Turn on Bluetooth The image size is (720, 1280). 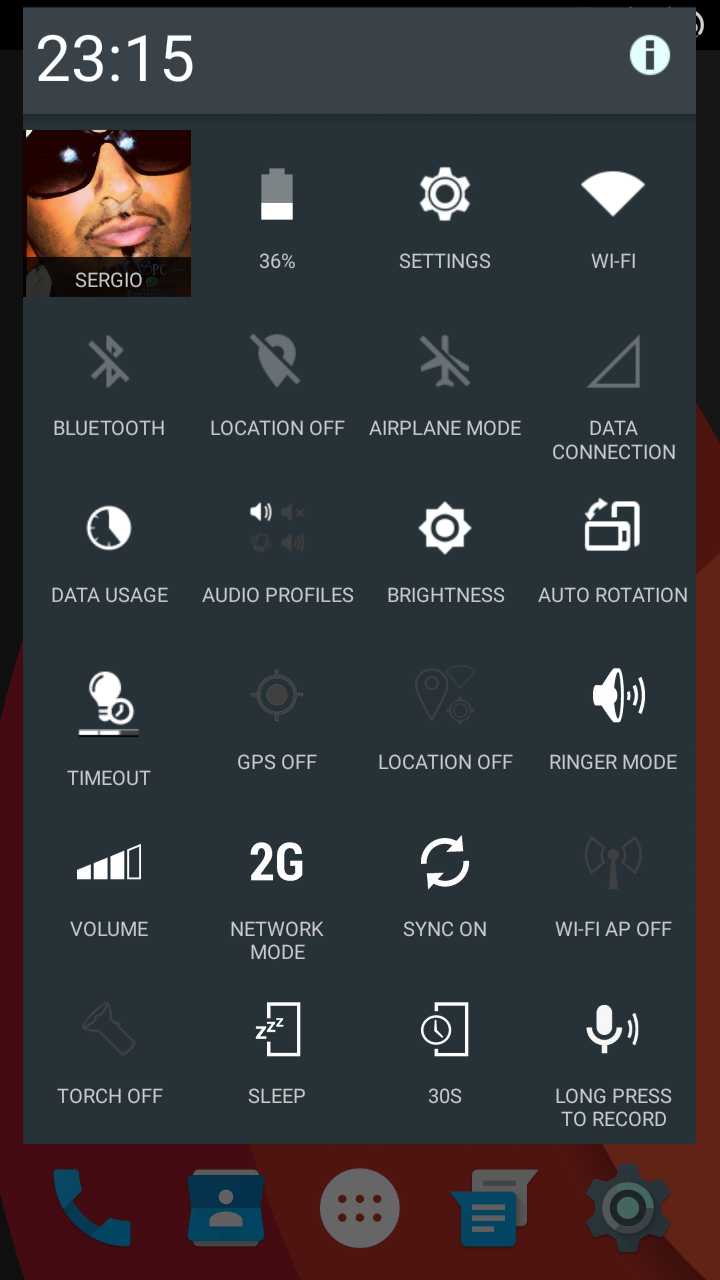coord(109,382)
